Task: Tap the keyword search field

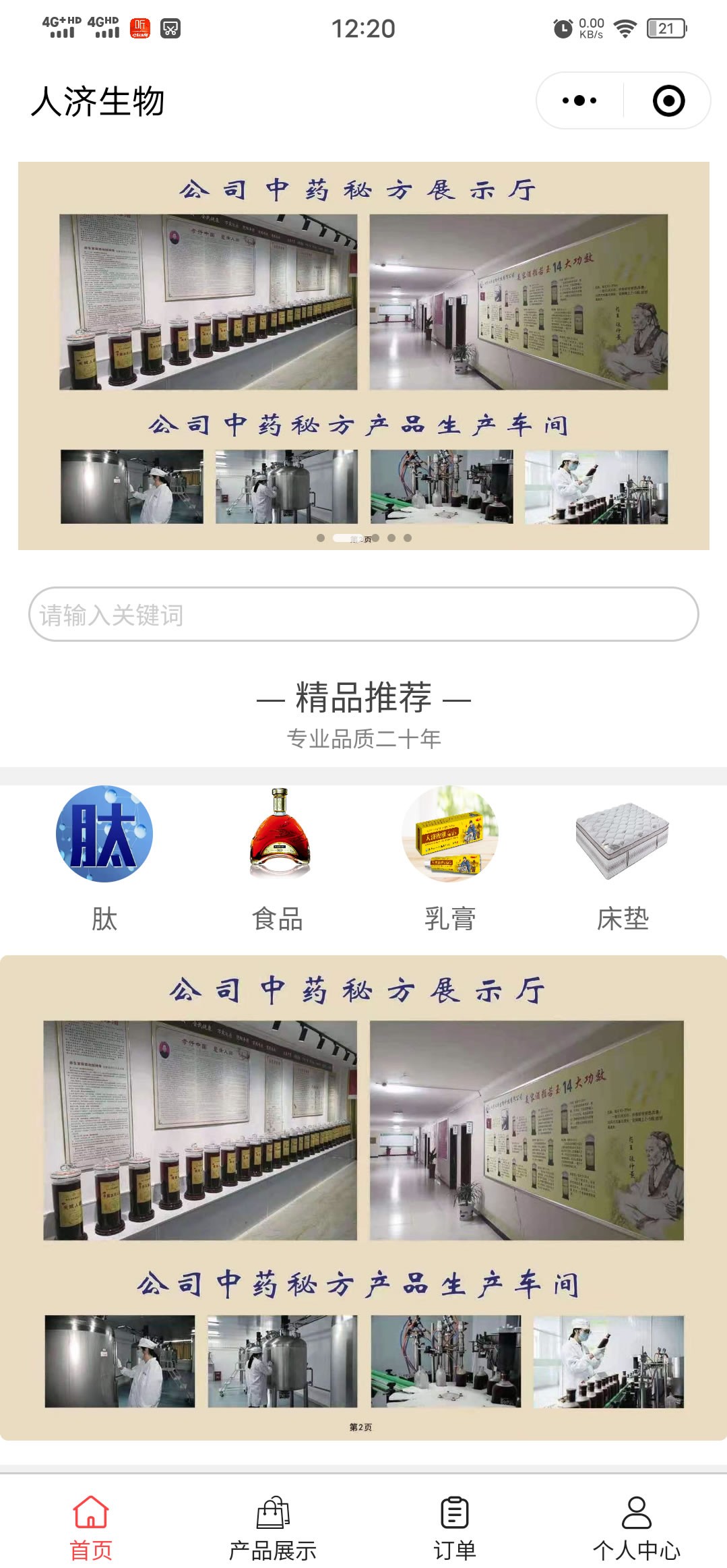Action: coord(363,614)
